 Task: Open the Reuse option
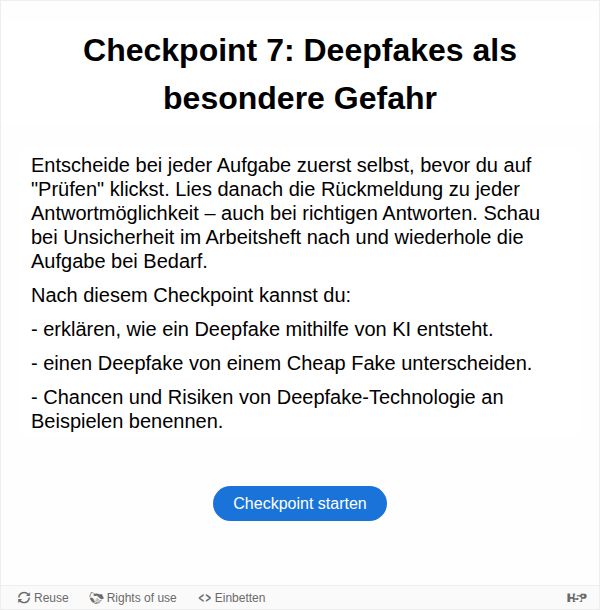tap(43, 598)
